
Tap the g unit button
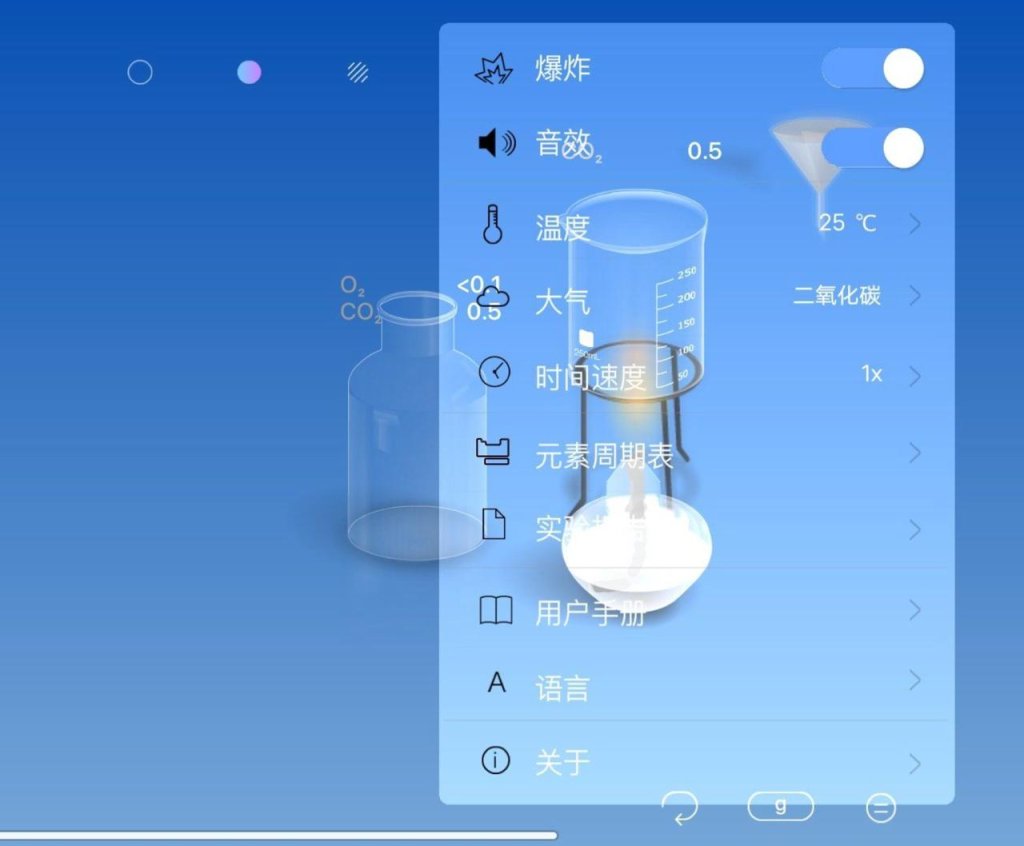[x=780, y=806]
